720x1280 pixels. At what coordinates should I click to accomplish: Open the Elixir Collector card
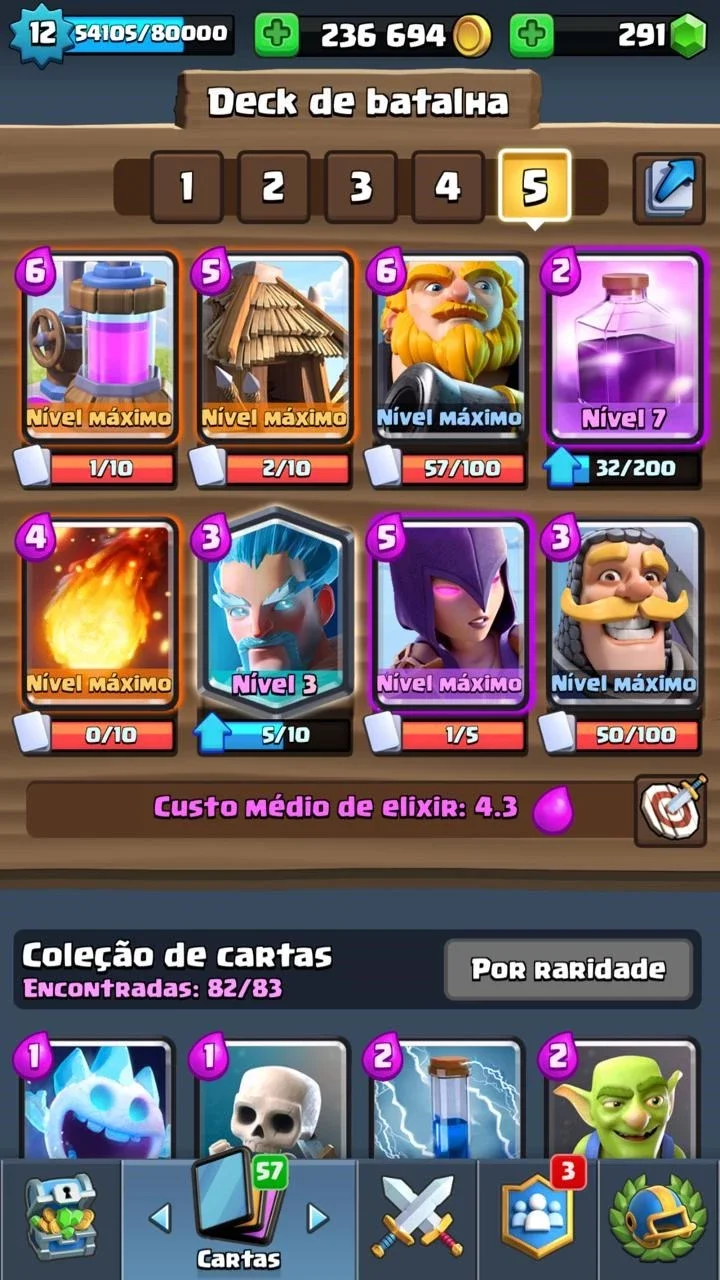point(97,346)
